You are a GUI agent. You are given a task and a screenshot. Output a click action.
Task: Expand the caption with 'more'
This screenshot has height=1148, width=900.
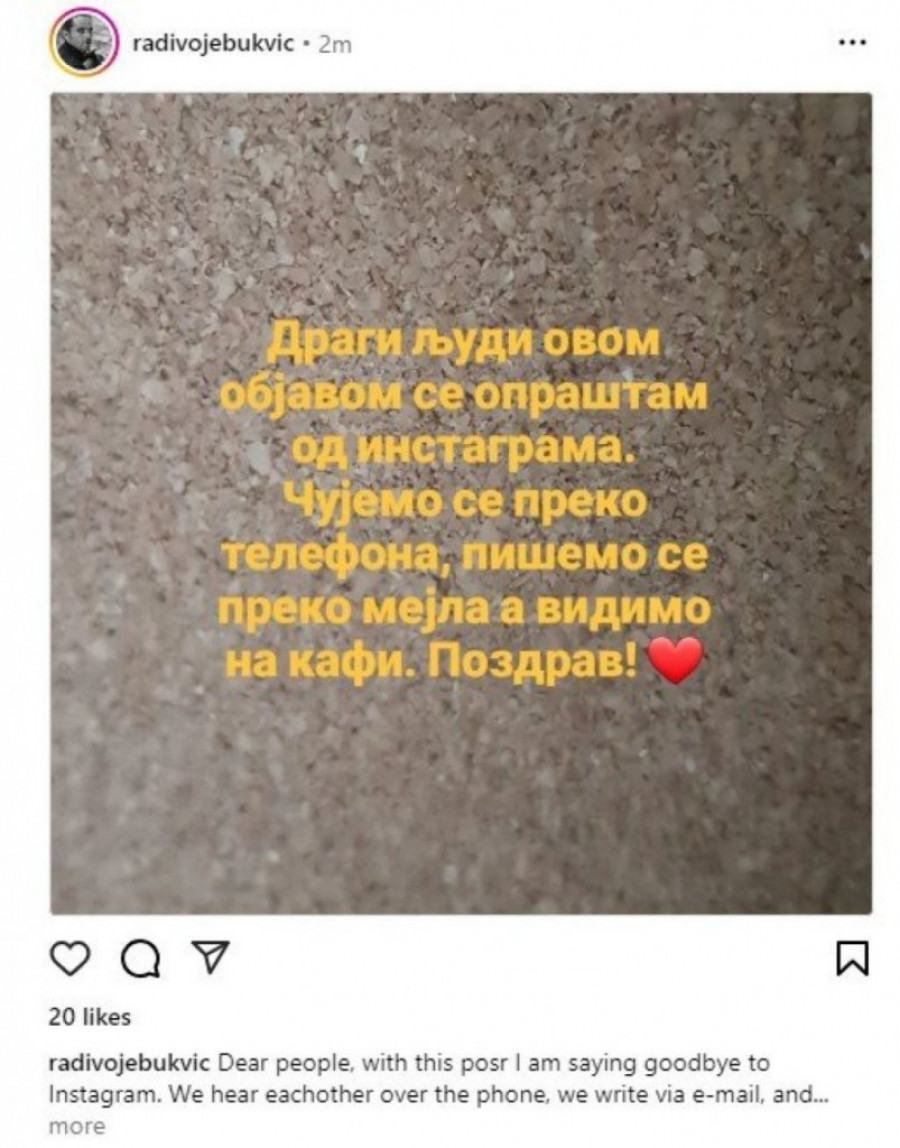pos(76,1126)
